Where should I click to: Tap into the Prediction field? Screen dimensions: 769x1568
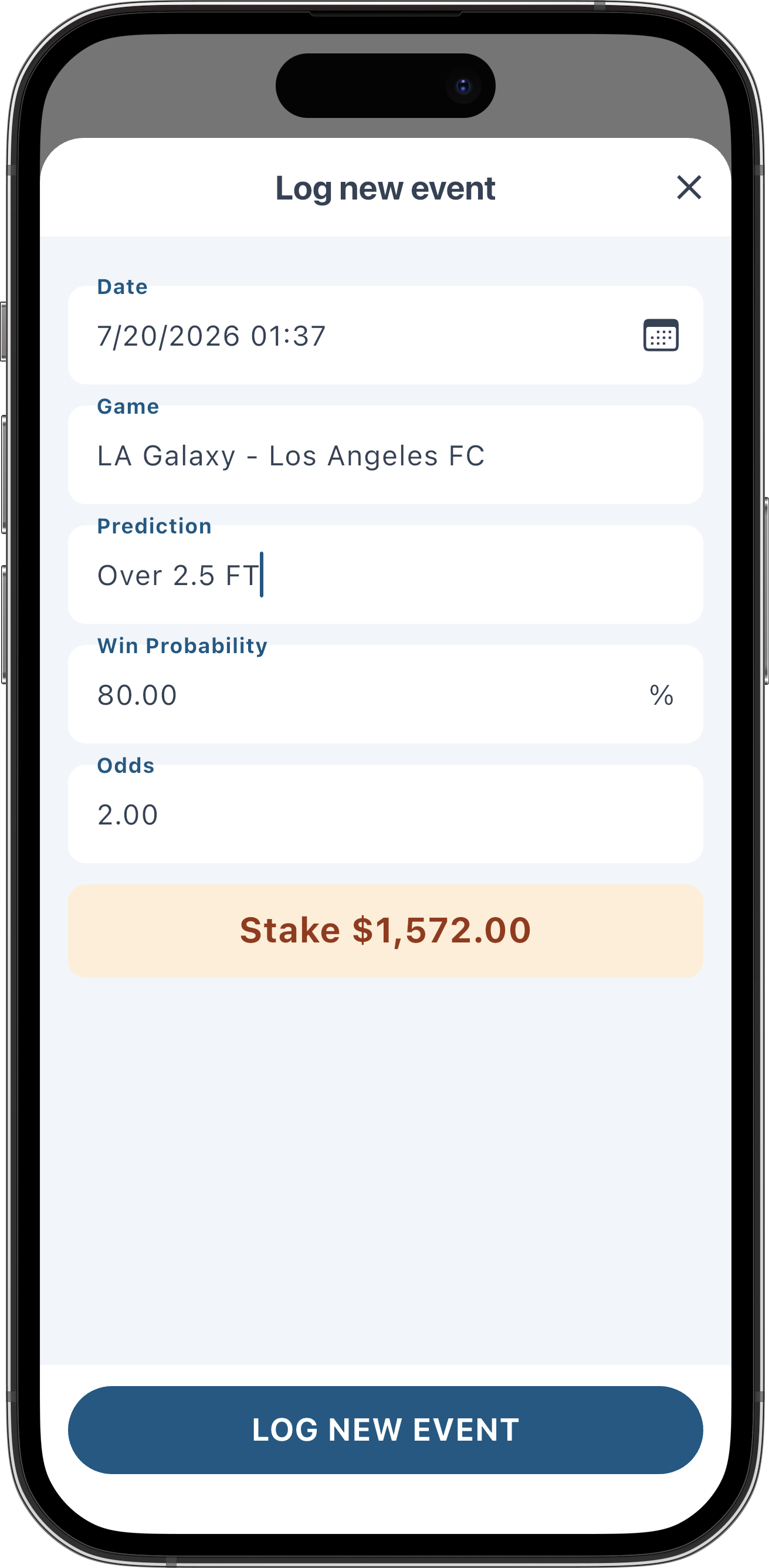(x=385, y=575)
